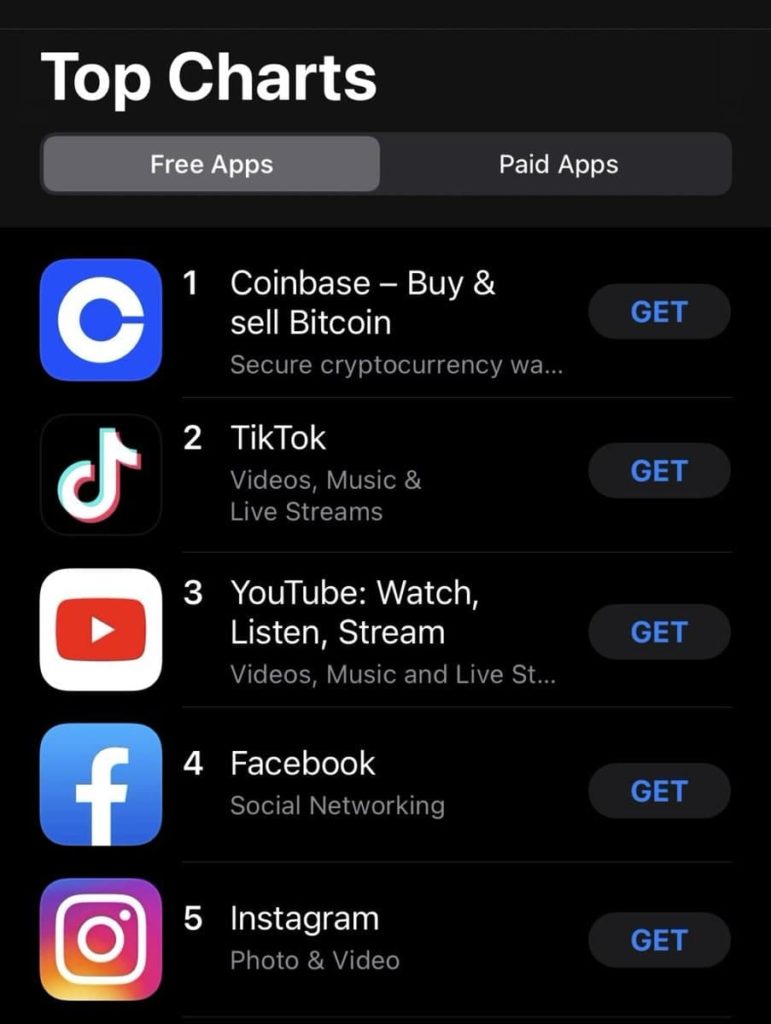
Task: Click the Instagram app icon
Action: pyautogui.click(x=100, y=938)
